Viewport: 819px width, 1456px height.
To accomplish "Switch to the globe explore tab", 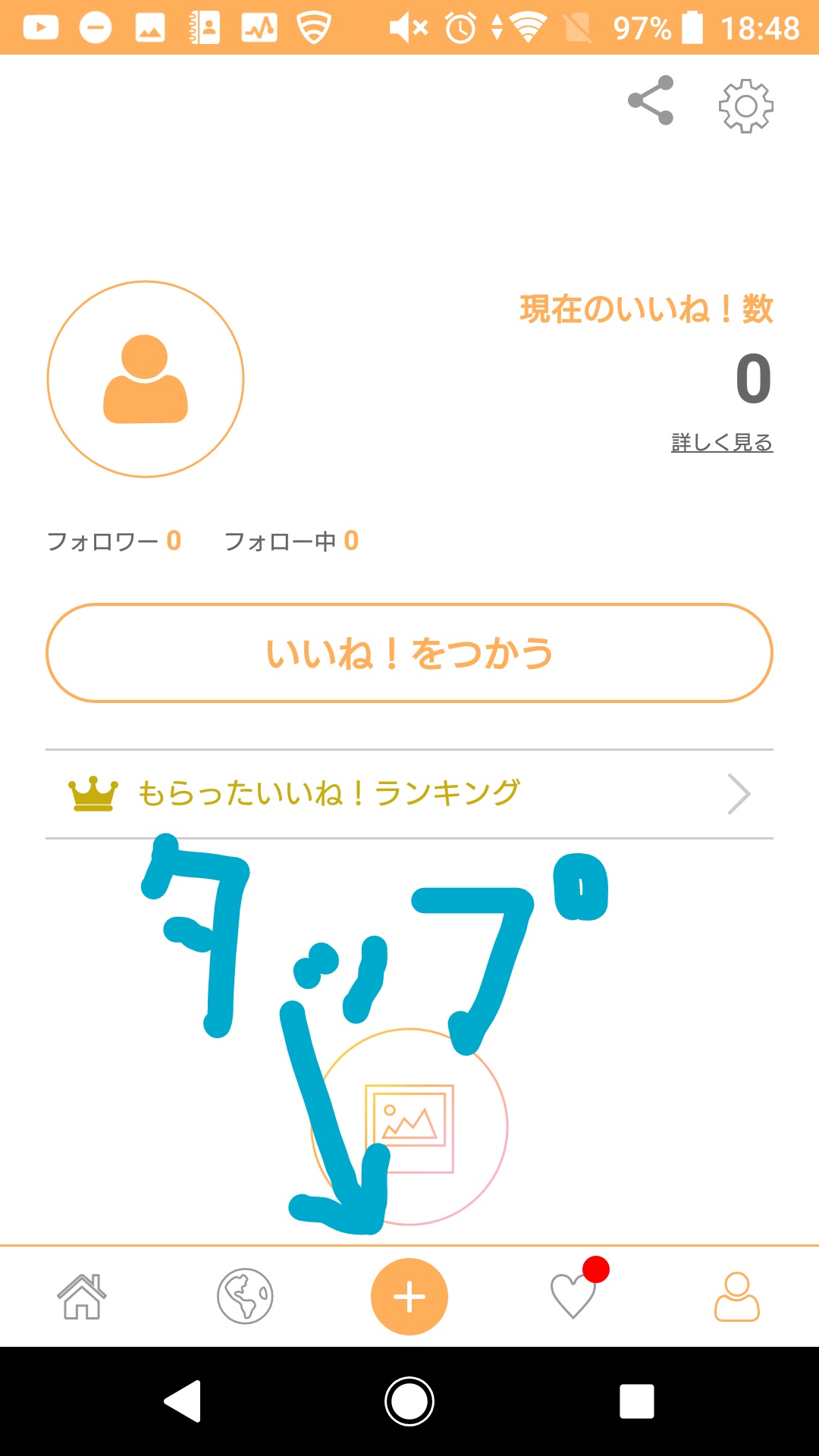I will [245, 1296].
